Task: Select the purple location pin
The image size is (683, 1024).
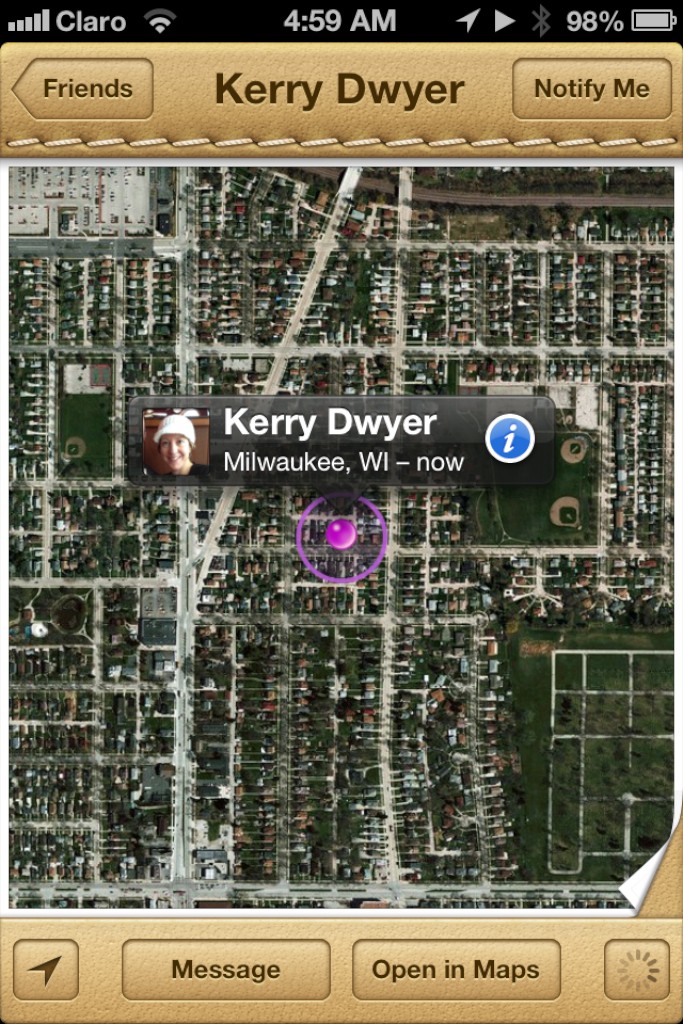Action: coord(341,534)
